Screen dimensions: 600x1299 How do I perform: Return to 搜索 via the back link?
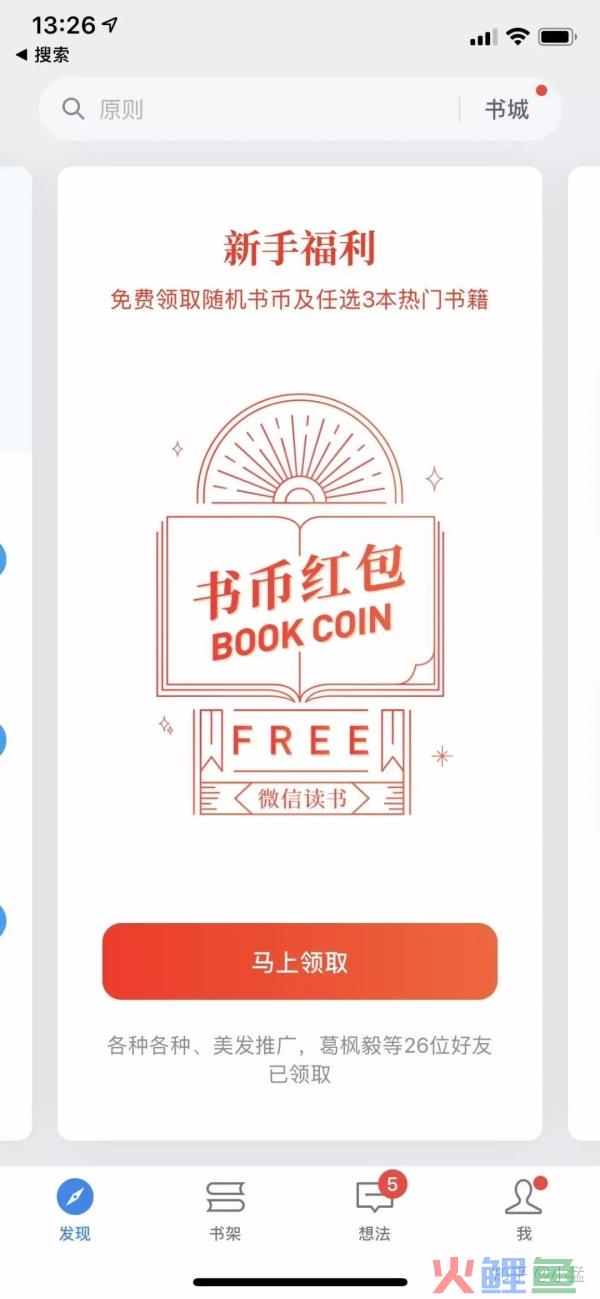pos(43,55)
